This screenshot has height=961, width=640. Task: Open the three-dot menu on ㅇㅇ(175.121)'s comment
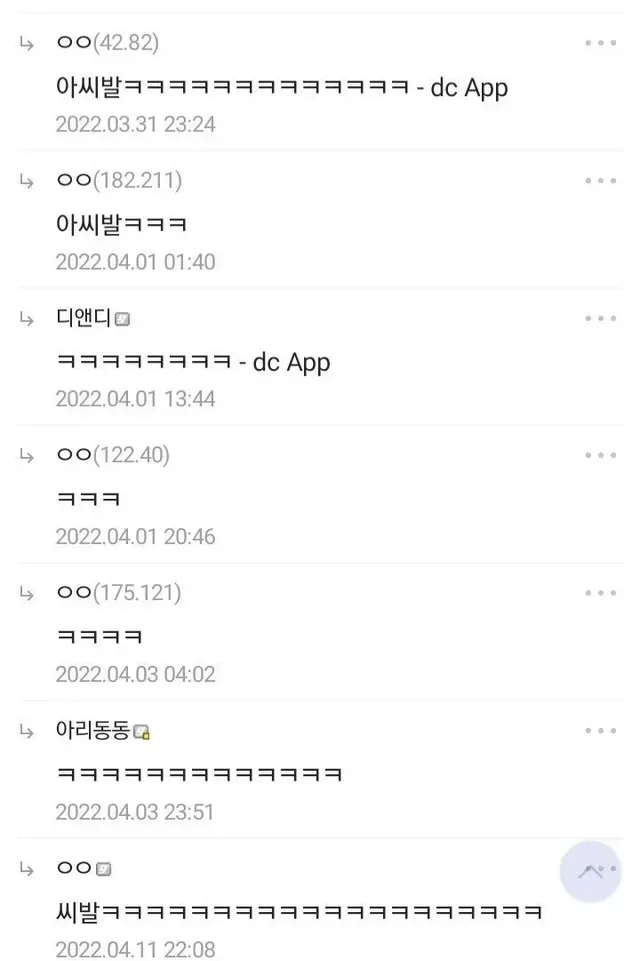point(601,593)
